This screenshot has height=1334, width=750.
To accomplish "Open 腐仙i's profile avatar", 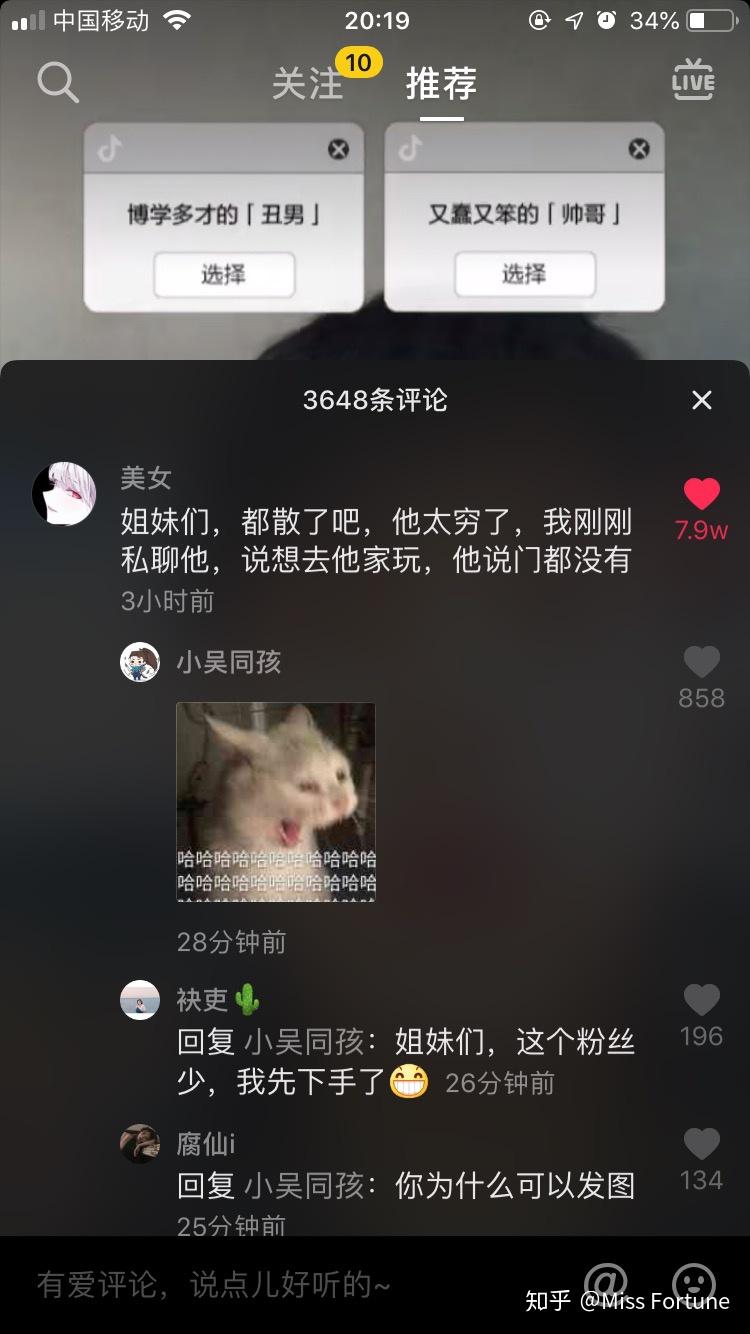I will pos(140,1143).
